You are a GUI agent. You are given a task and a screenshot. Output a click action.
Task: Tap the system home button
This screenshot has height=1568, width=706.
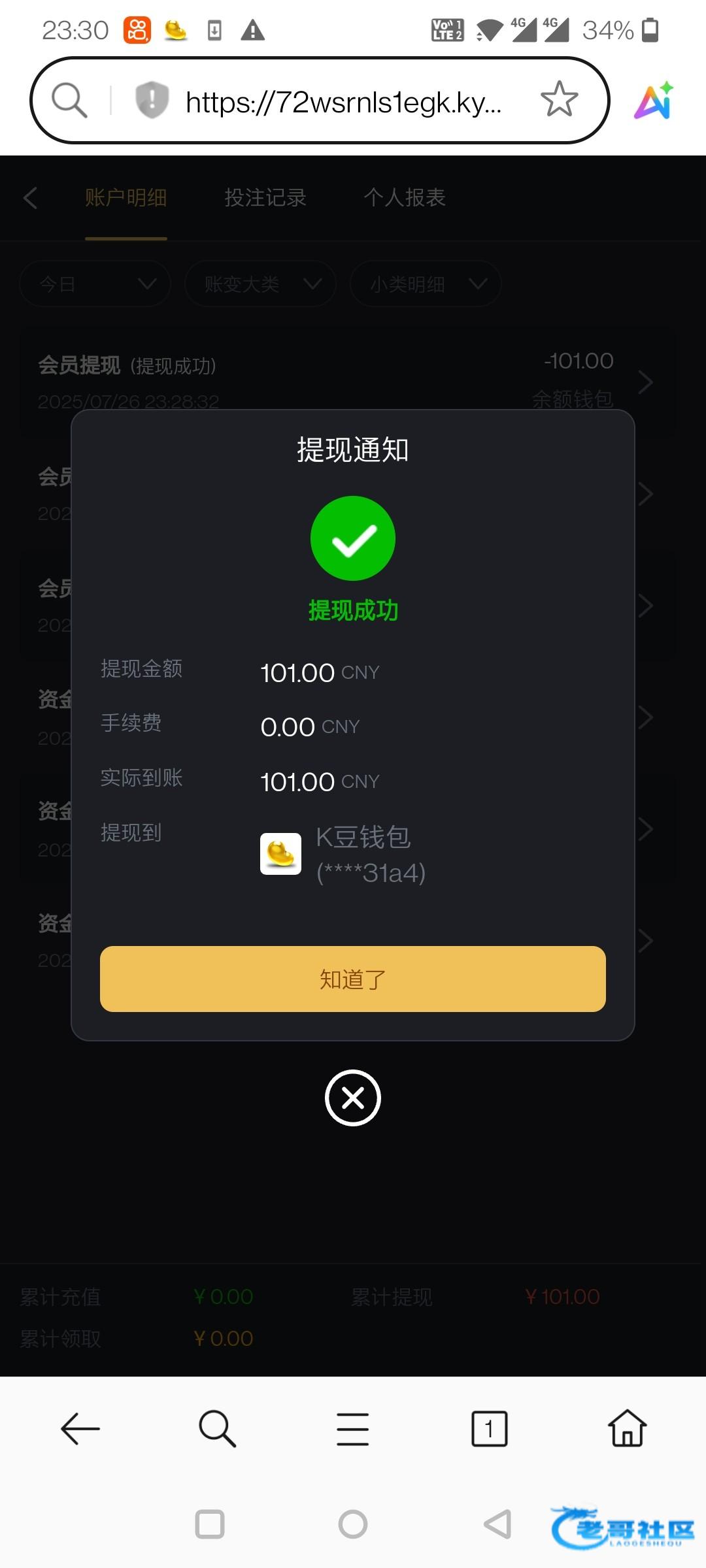pyautogui.click(x=353, y=1524)
